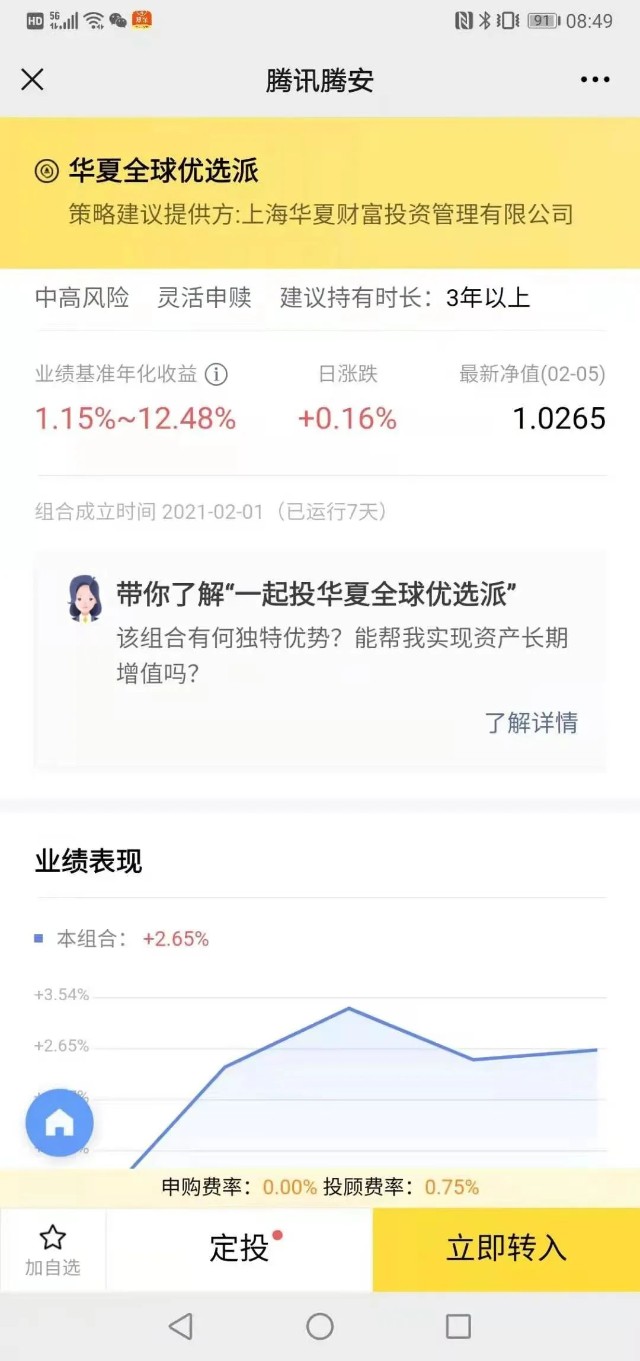Open the 定投 scheduled investment option
Image resolution: width=640 pixels, height=1361 pixels.
coord(239,1250)
